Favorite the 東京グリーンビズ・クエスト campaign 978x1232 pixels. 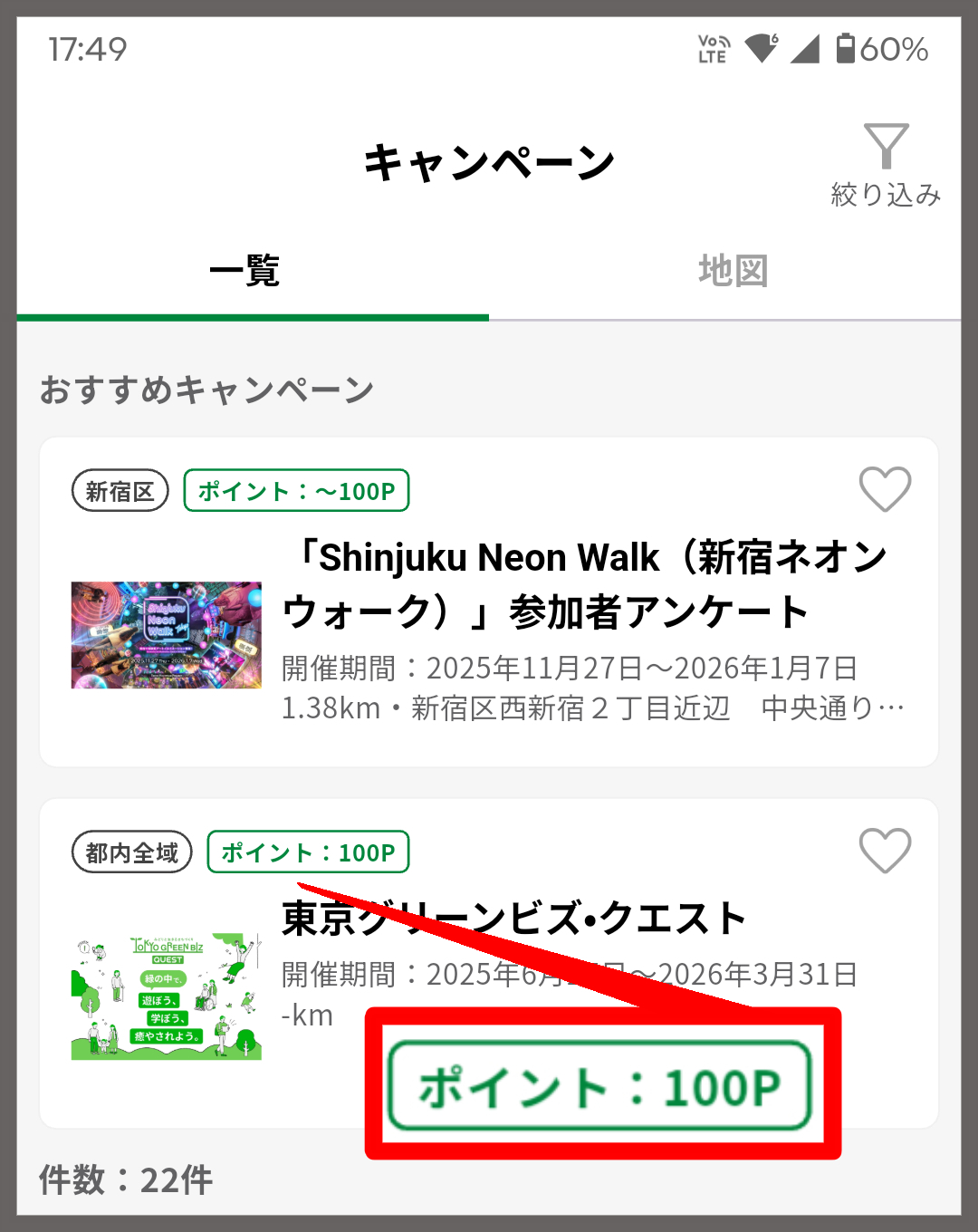point(884,851)
